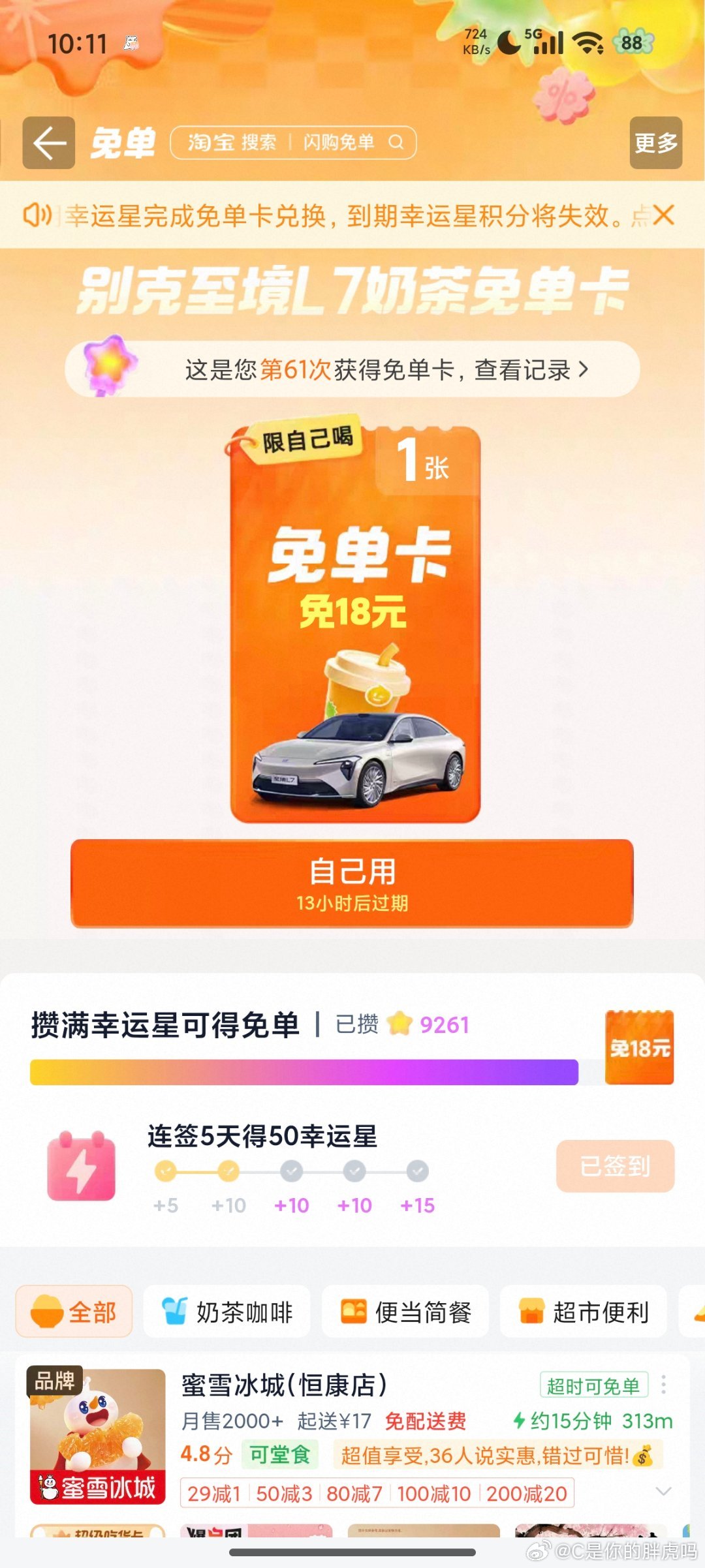Open the Taobao 闪购免单 search box

(x=293, y=142)
